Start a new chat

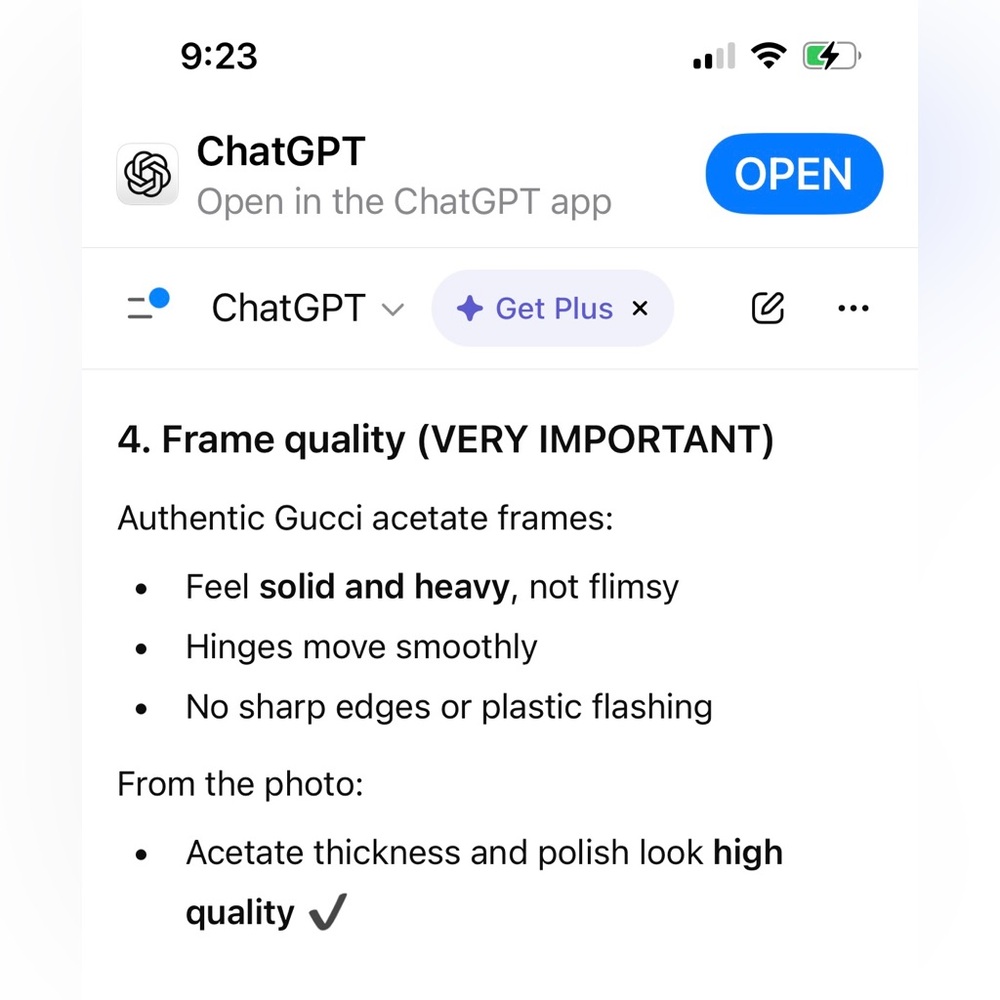767,308
